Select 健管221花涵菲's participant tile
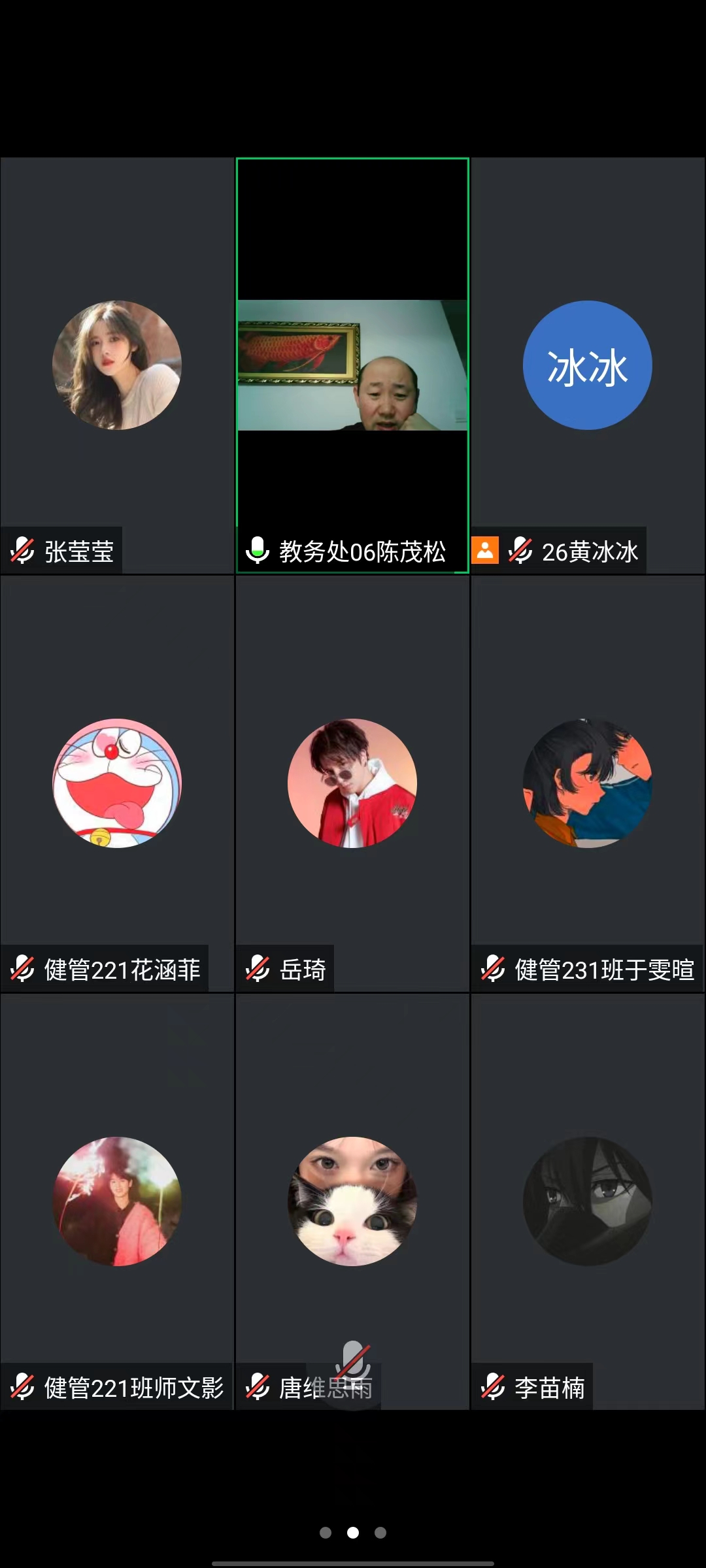706x1568 pixels. pyautogui.click(x=117, y=783)
